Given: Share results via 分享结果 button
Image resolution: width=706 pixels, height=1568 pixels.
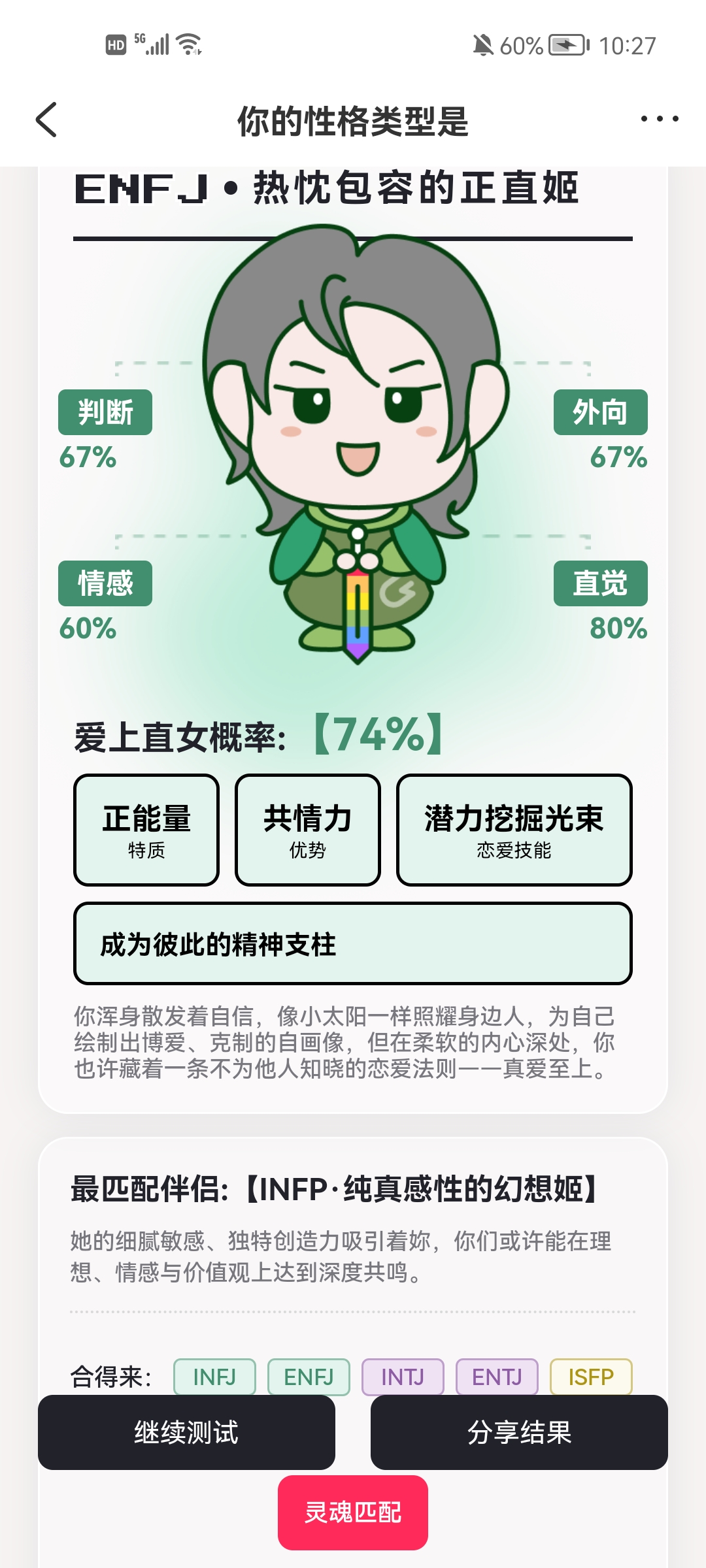Looking at the screenshot, I should pos(519,1432).
